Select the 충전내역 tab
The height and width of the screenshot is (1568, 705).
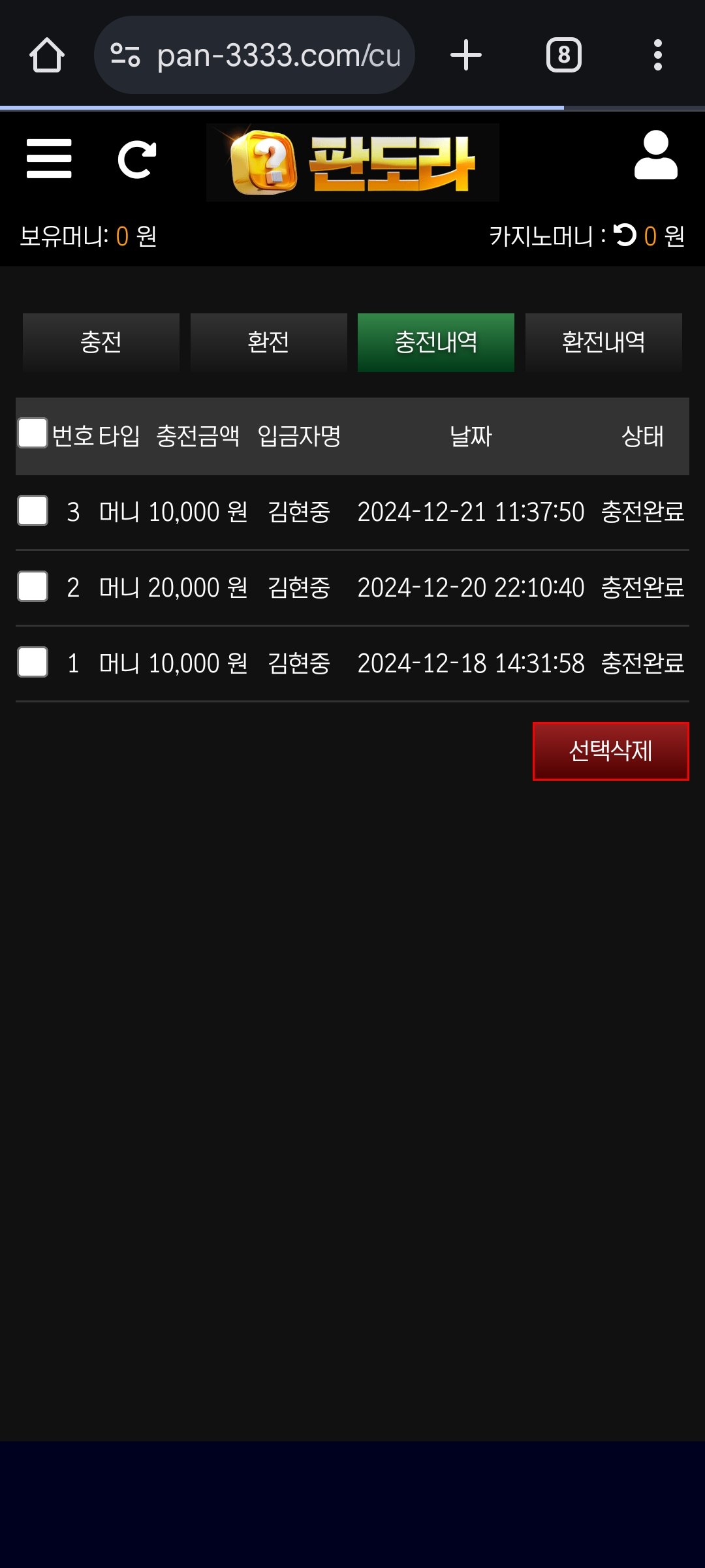[x=436, y=342]
